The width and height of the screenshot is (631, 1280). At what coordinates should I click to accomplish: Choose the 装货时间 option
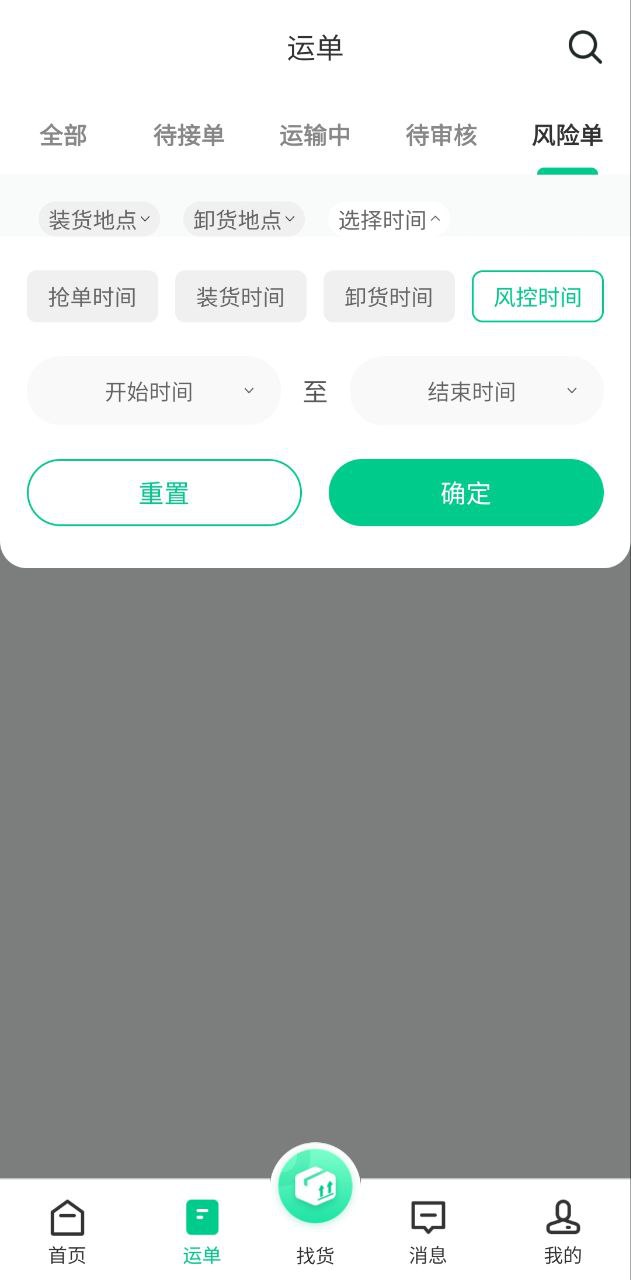(x=240, y=297)
